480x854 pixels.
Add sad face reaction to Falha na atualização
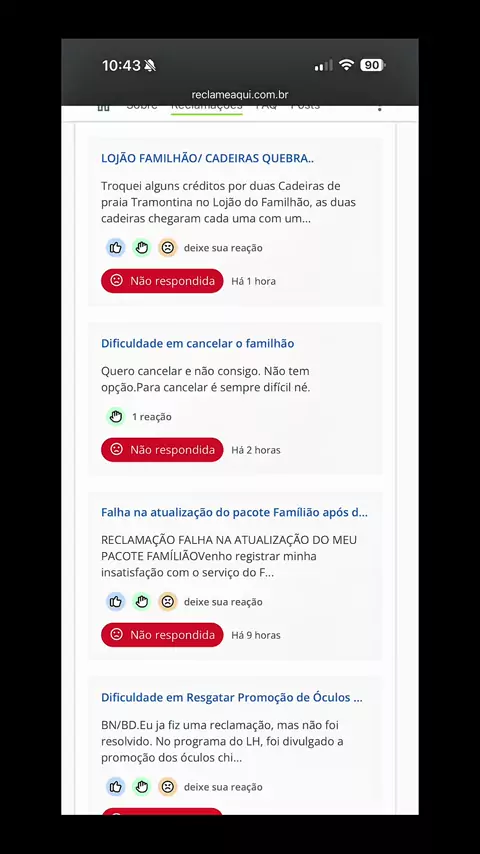pos(168,602)
